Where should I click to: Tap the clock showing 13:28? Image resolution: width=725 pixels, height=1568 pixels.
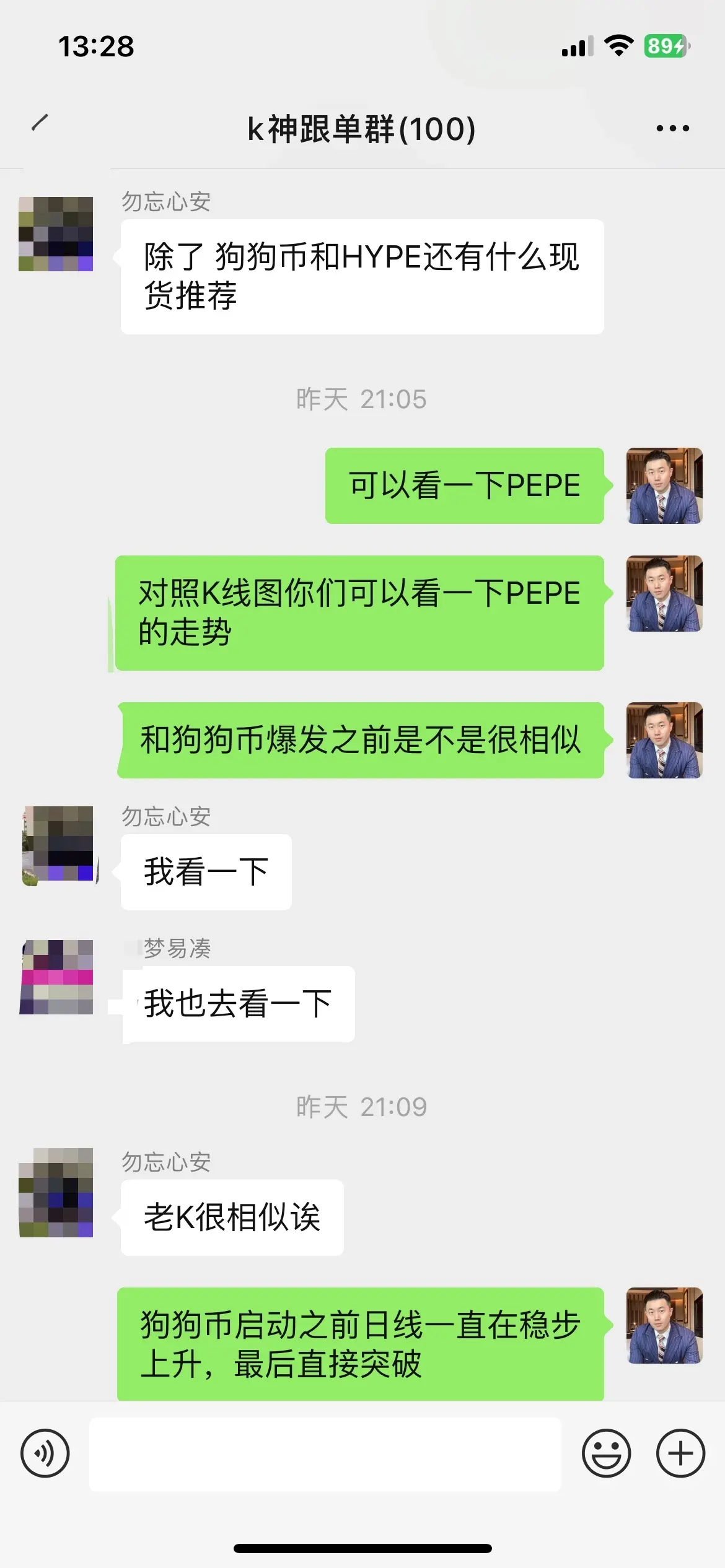96,46
